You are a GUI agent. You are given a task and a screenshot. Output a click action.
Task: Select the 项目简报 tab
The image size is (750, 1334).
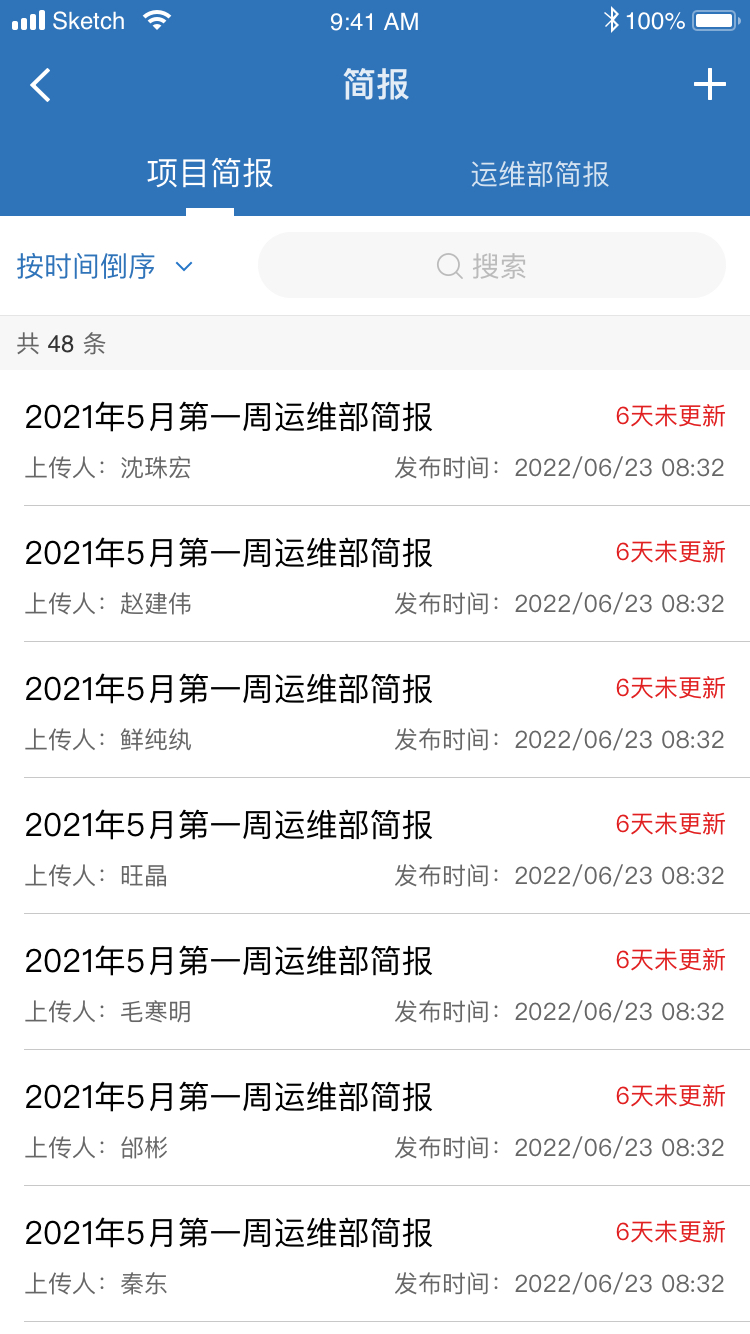(210, 174)
